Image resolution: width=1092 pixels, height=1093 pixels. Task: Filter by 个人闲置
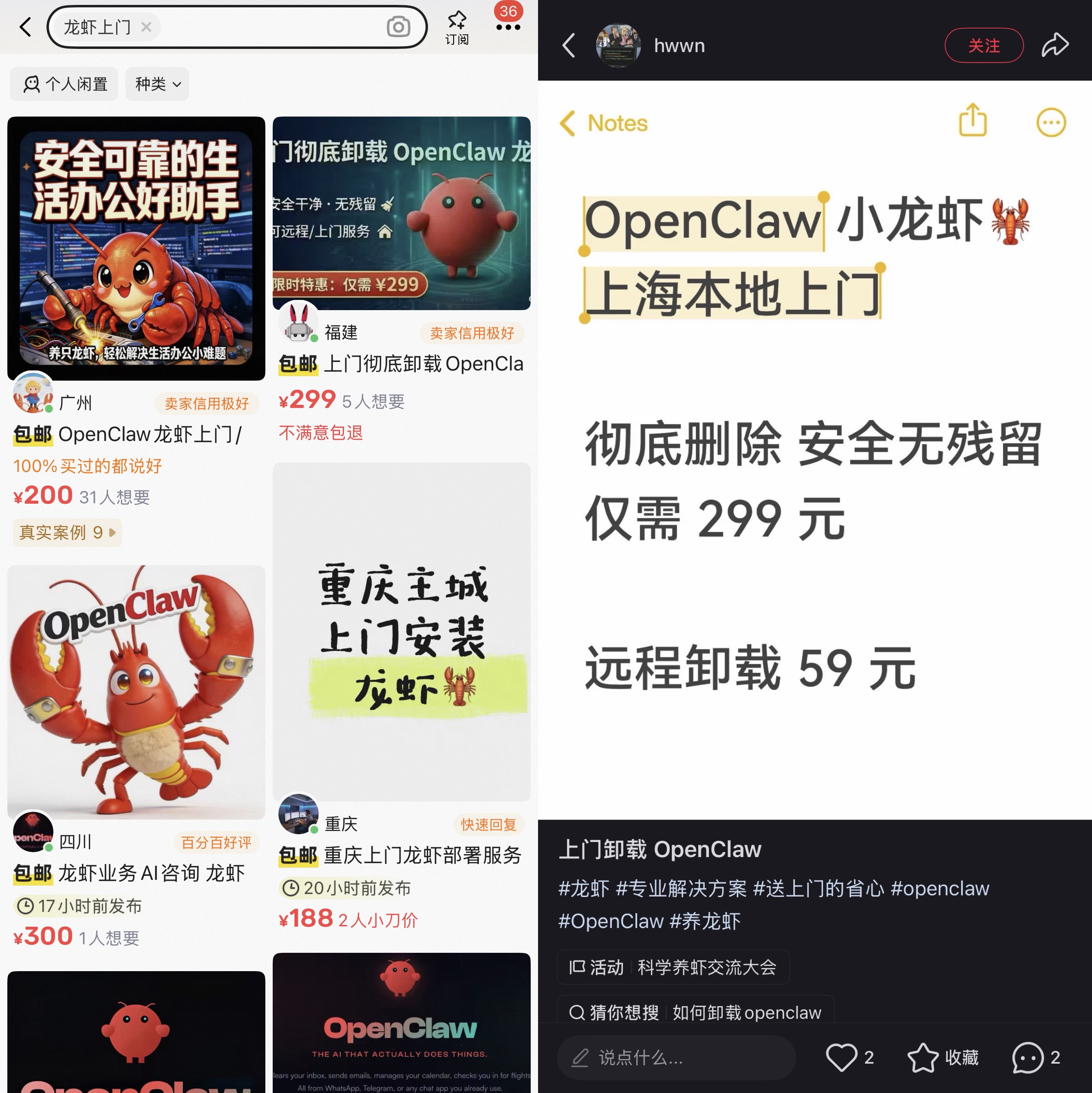(64, 84)
